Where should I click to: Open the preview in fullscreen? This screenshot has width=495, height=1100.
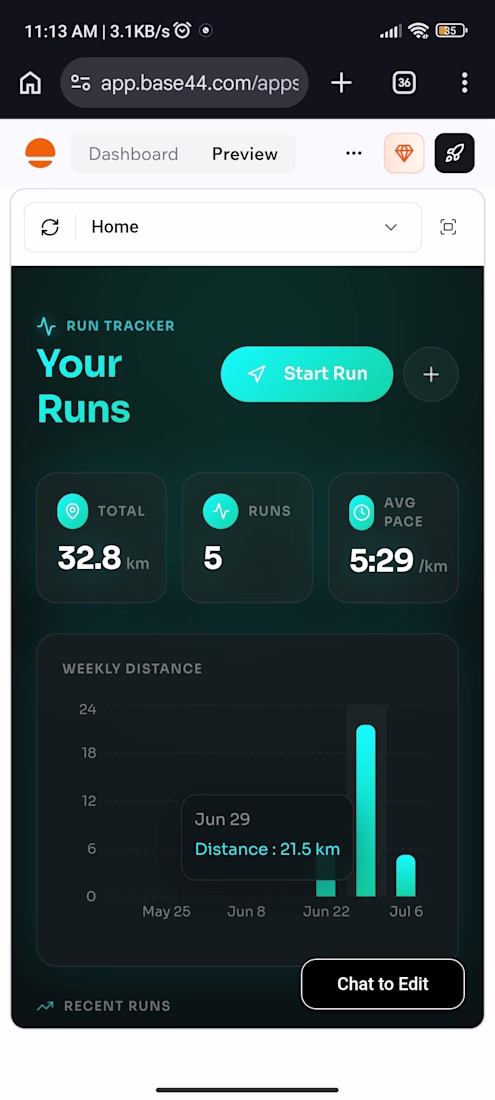(448, 227)
